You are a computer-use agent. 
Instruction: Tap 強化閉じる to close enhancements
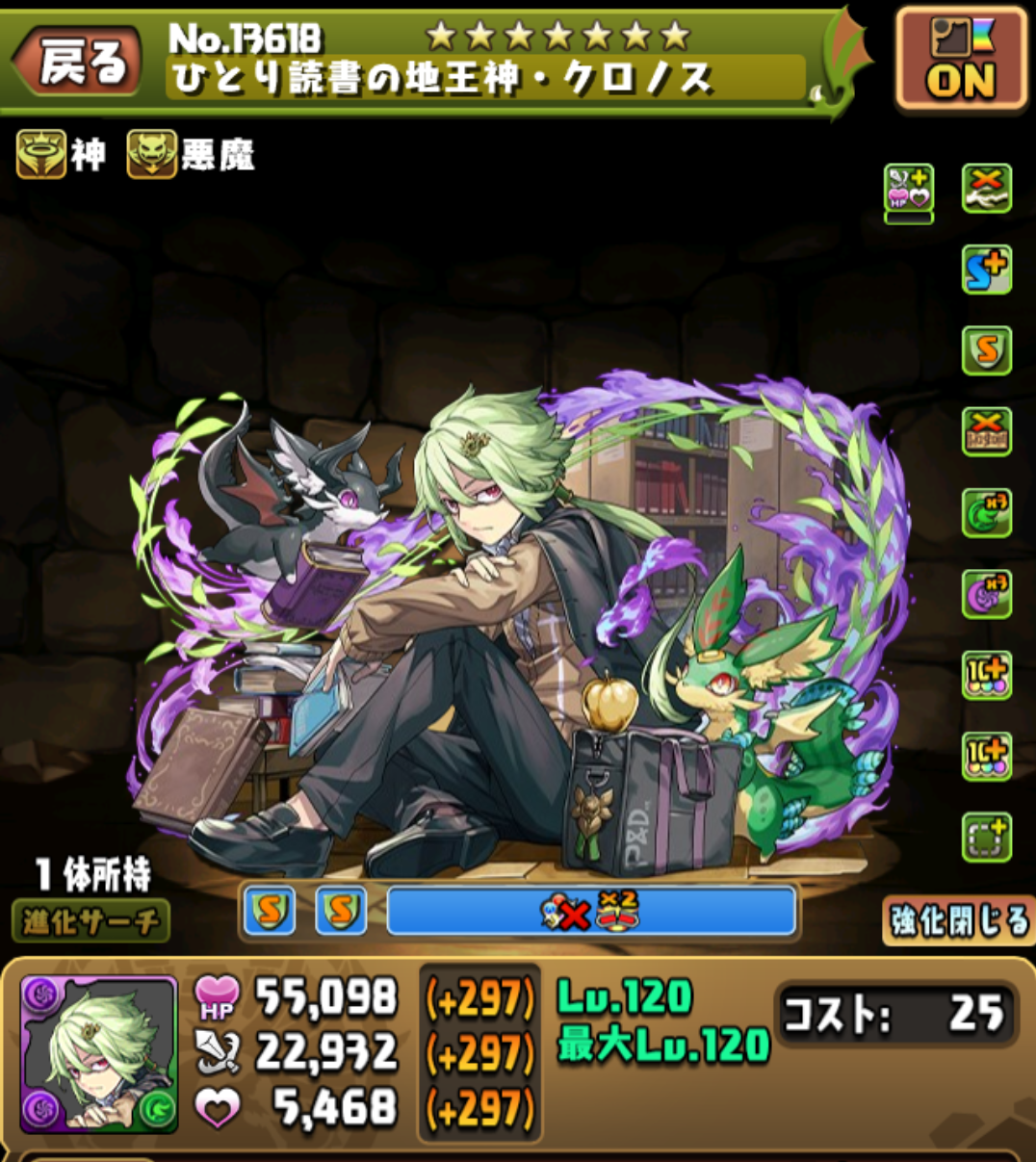(958, 921)
